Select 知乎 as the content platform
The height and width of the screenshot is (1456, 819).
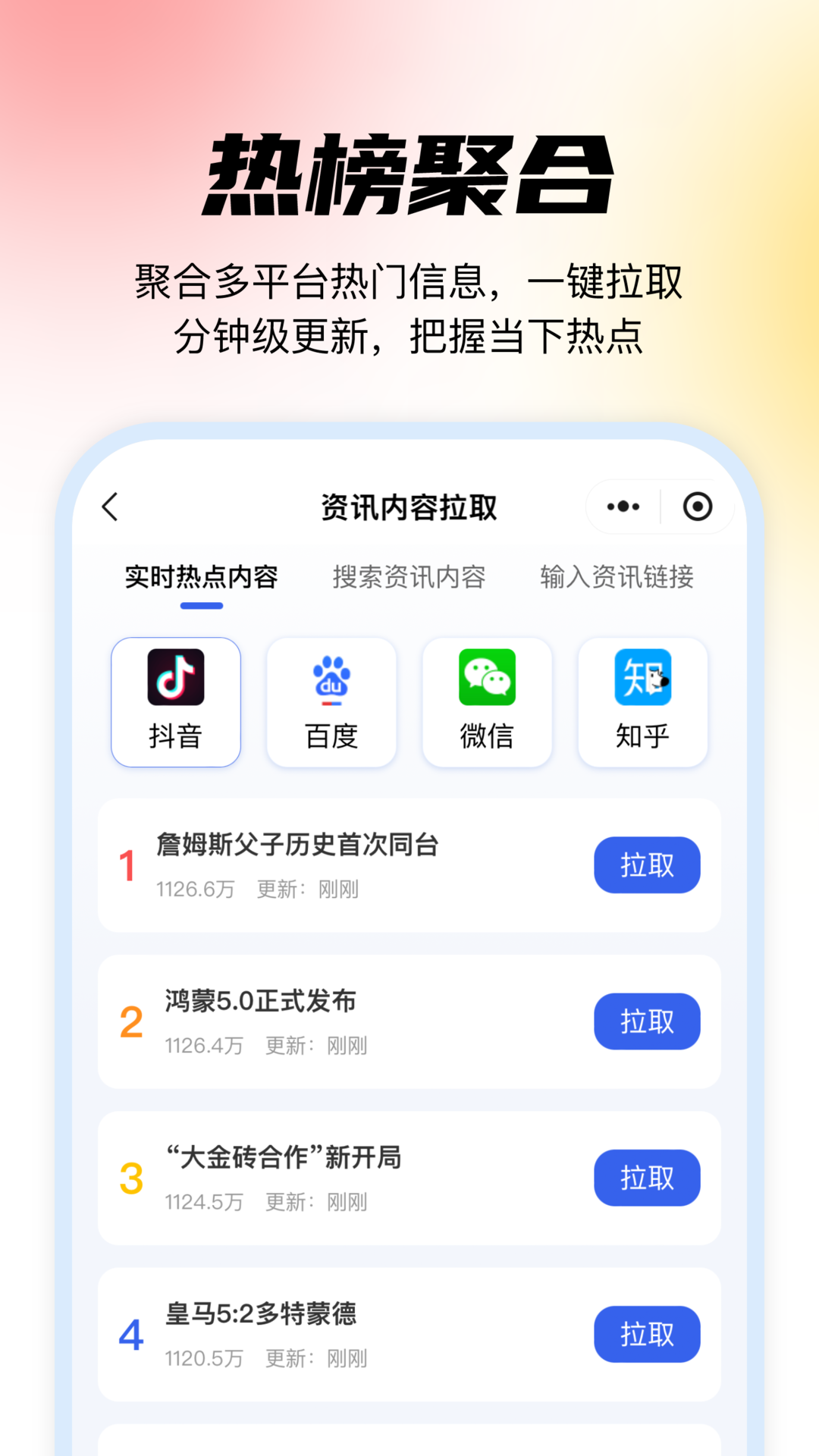coord(642,701)
